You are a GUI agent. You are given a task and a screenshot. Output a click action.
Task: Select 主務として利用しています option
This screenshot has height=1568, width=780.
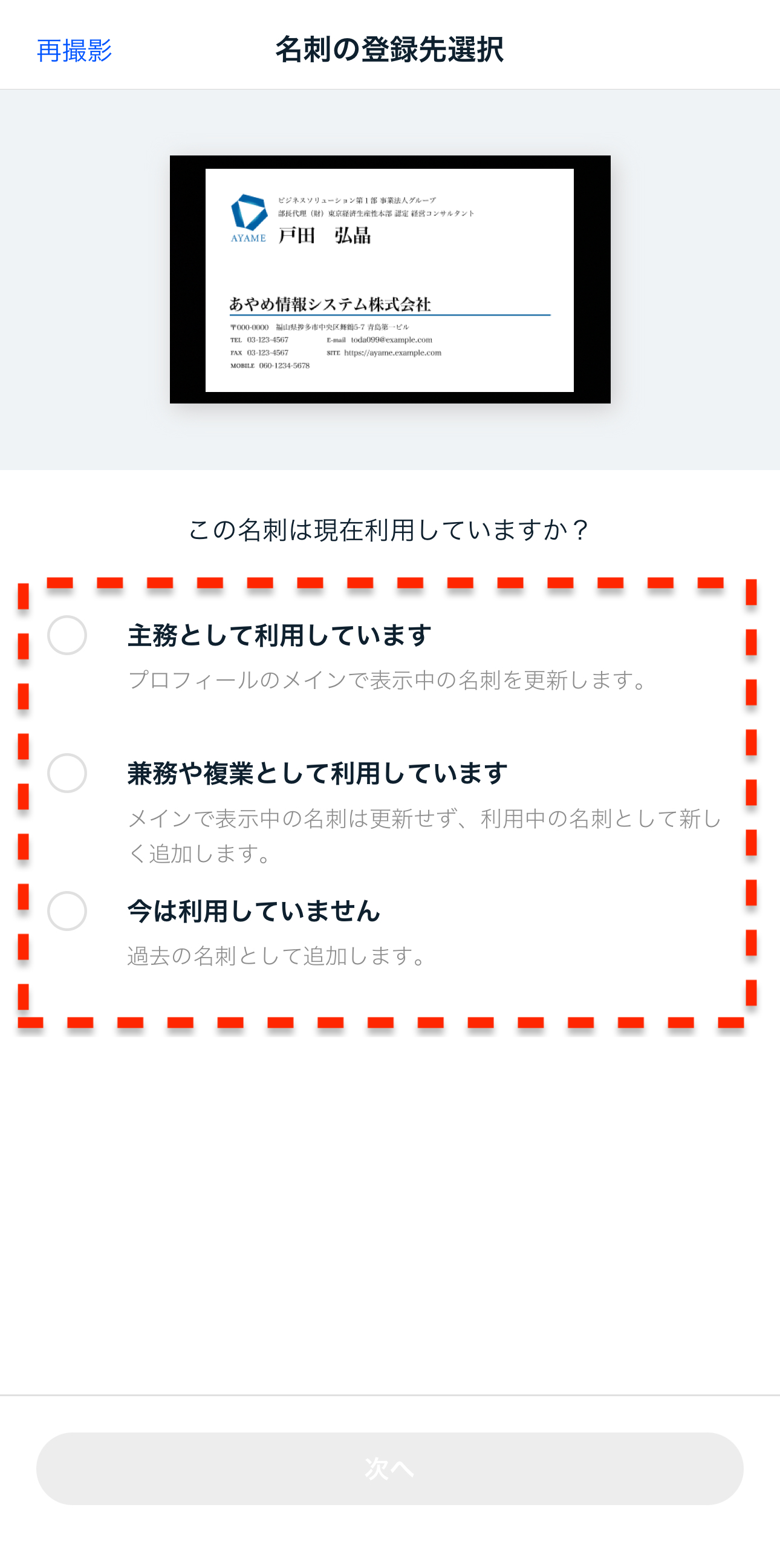[x=67, y=635]
